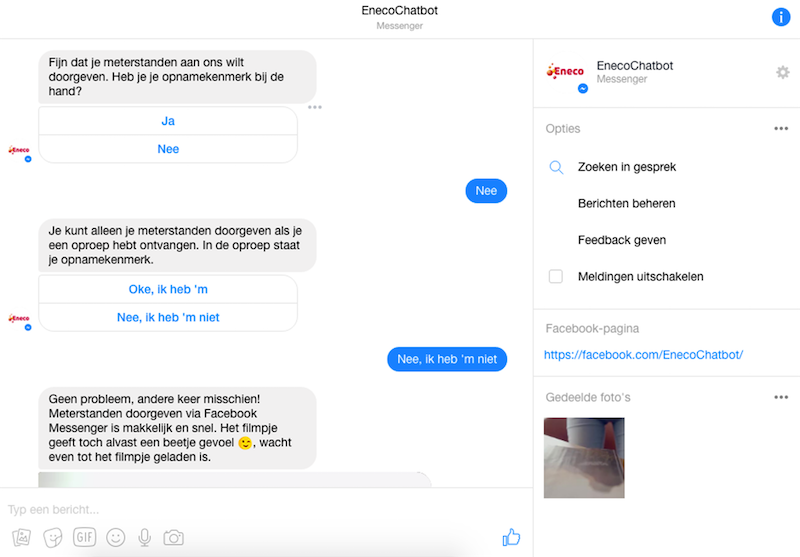Select the Ja quick reply
800x557 pixels.
(168, 121)
